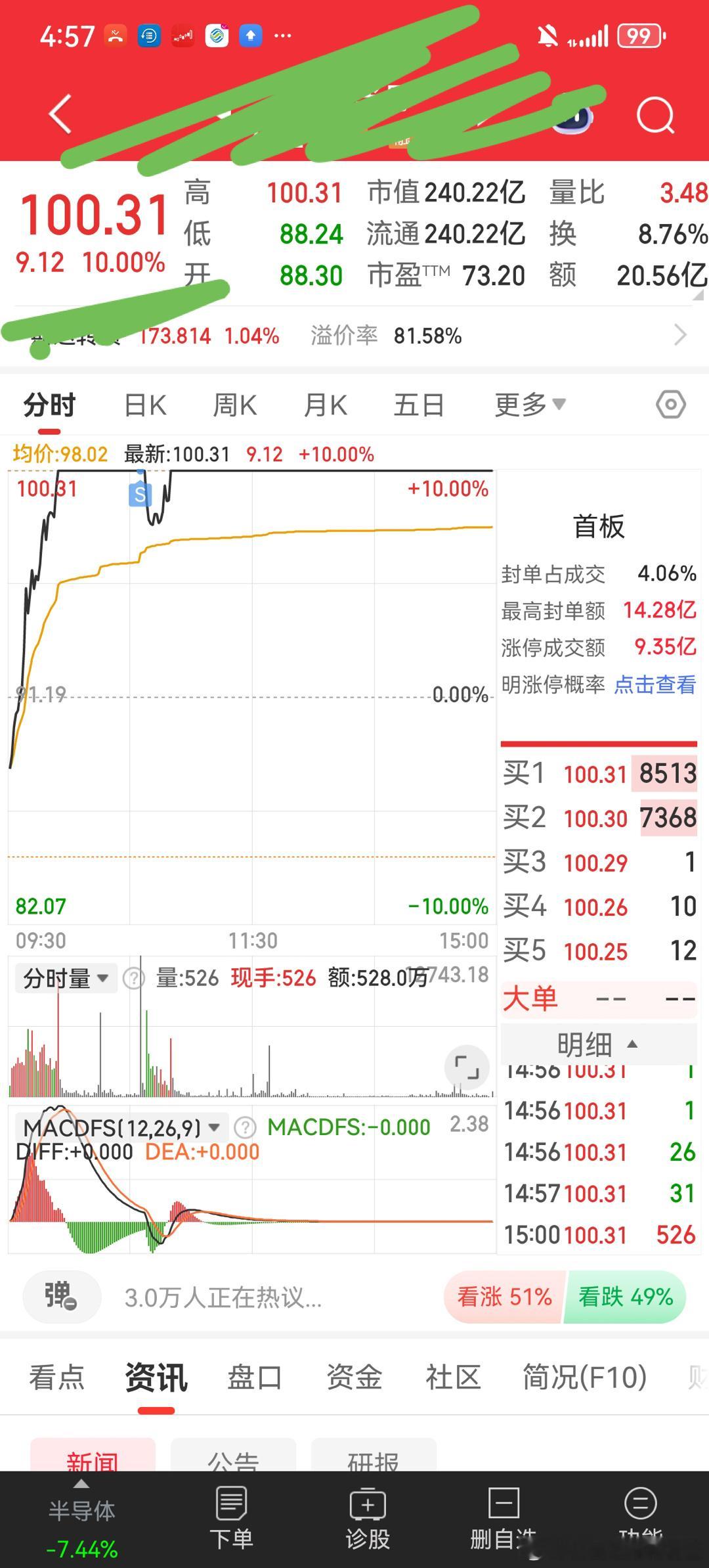Go back with the top-left arrow

pyautogui.click(x=60, y=114)
